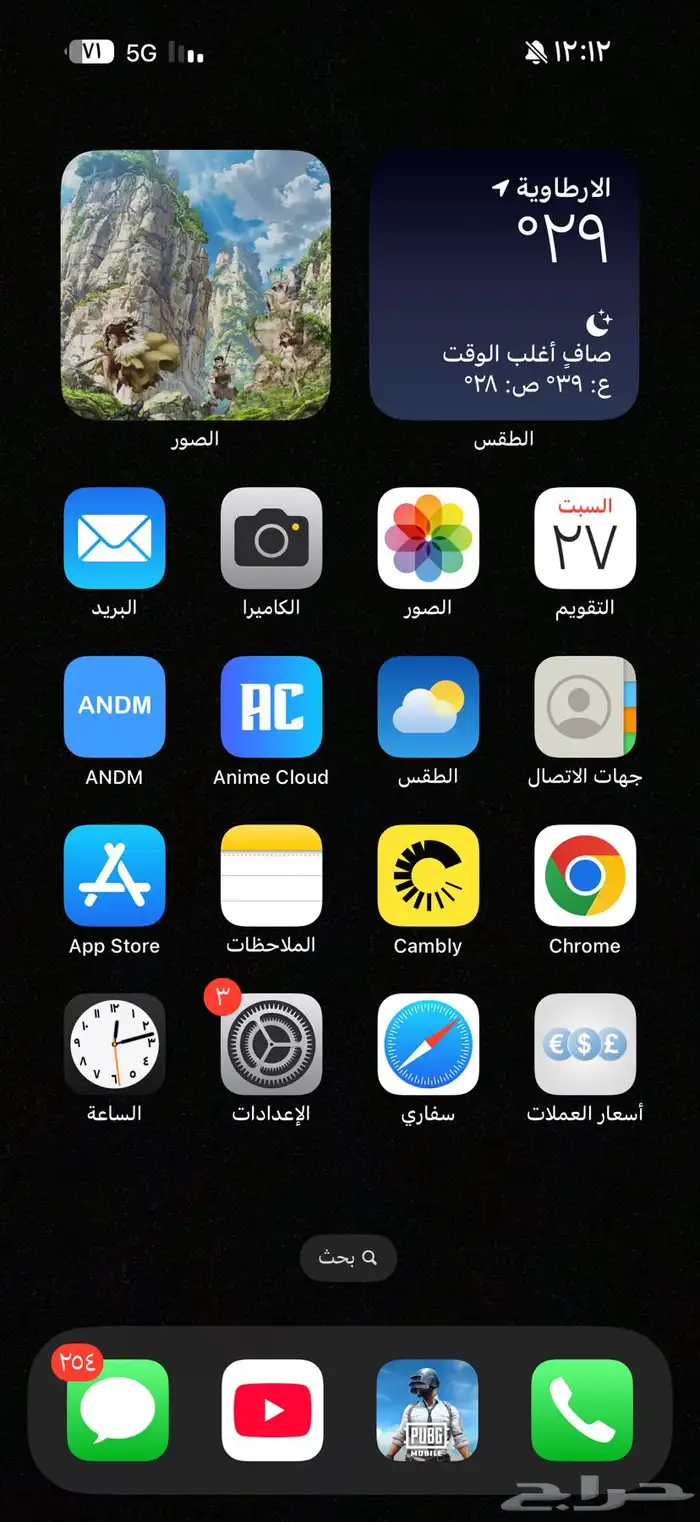
Task: Launch Cambly
Action: tap(428, 876)
